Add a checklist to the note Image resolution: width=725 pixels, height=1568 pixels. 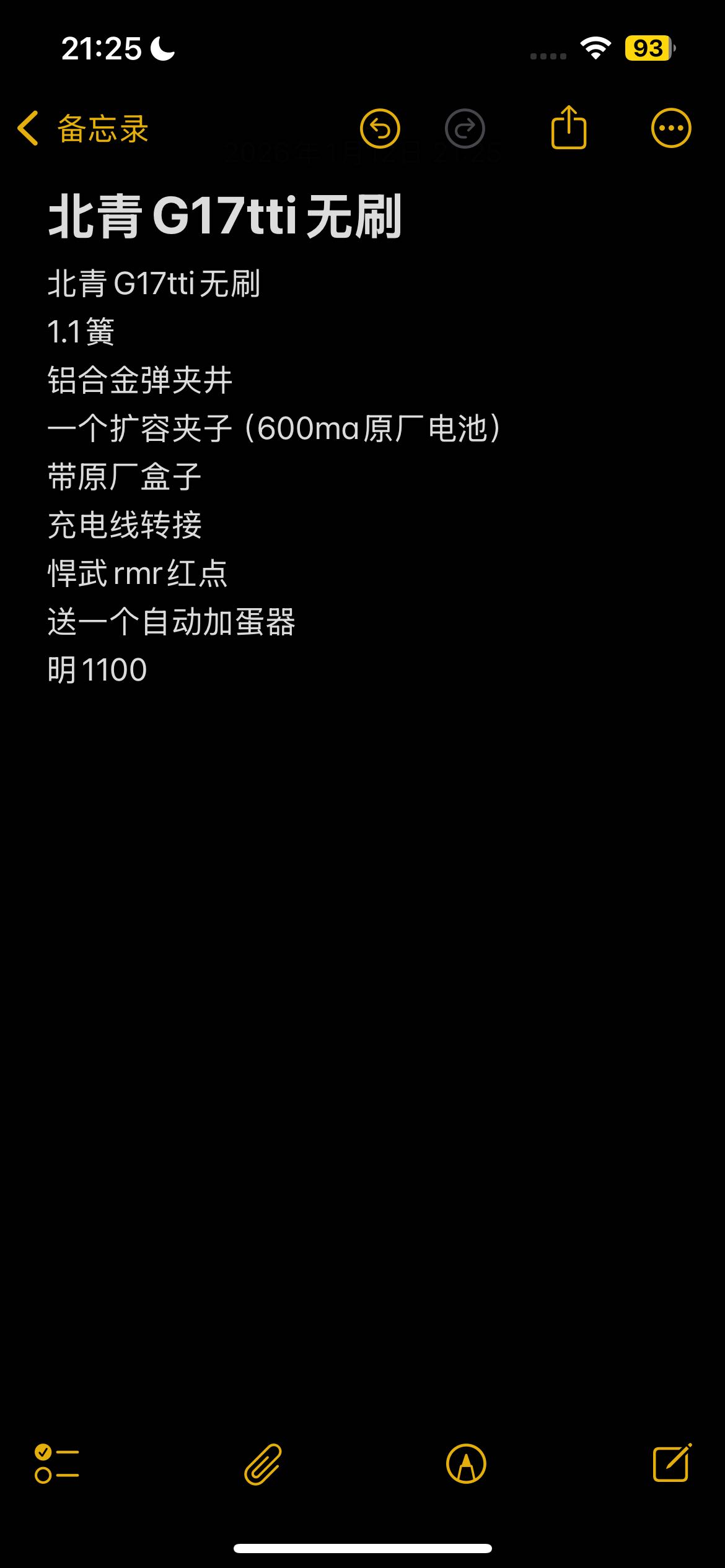coord(56,1464)
